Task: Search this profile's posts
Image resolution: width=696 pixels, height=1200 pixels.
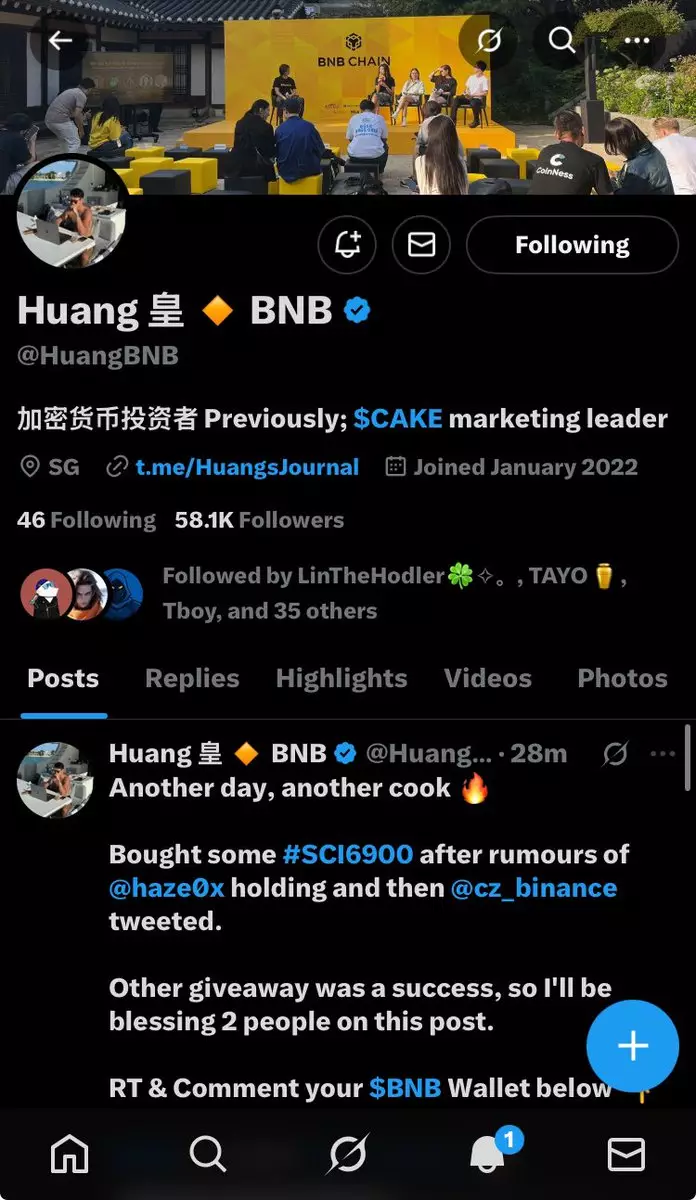Action: (x=562, y=40)
